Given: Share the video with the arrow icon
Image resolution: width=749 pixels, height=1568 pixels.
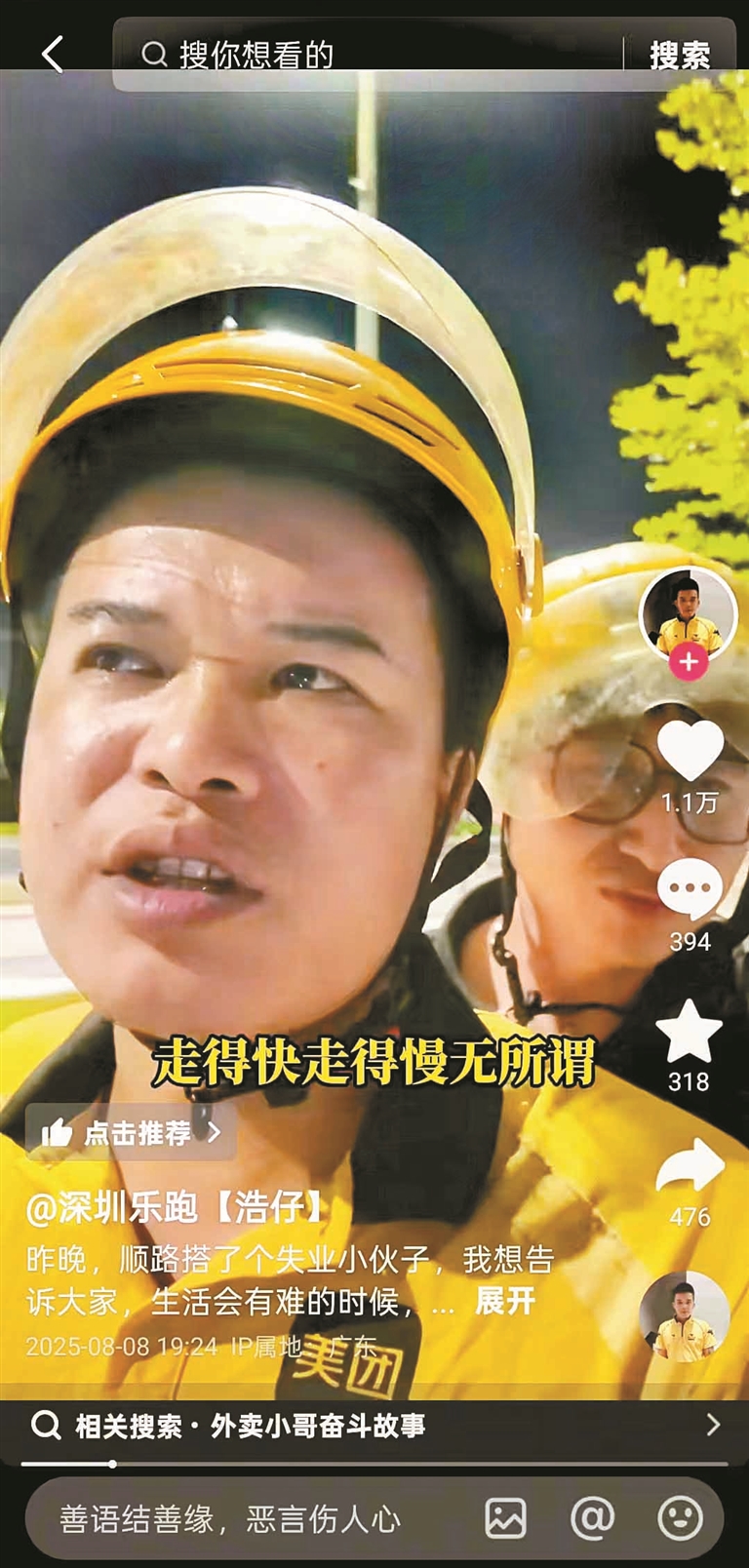Looking at the screenshot, I should click(x=690, y=1166).
